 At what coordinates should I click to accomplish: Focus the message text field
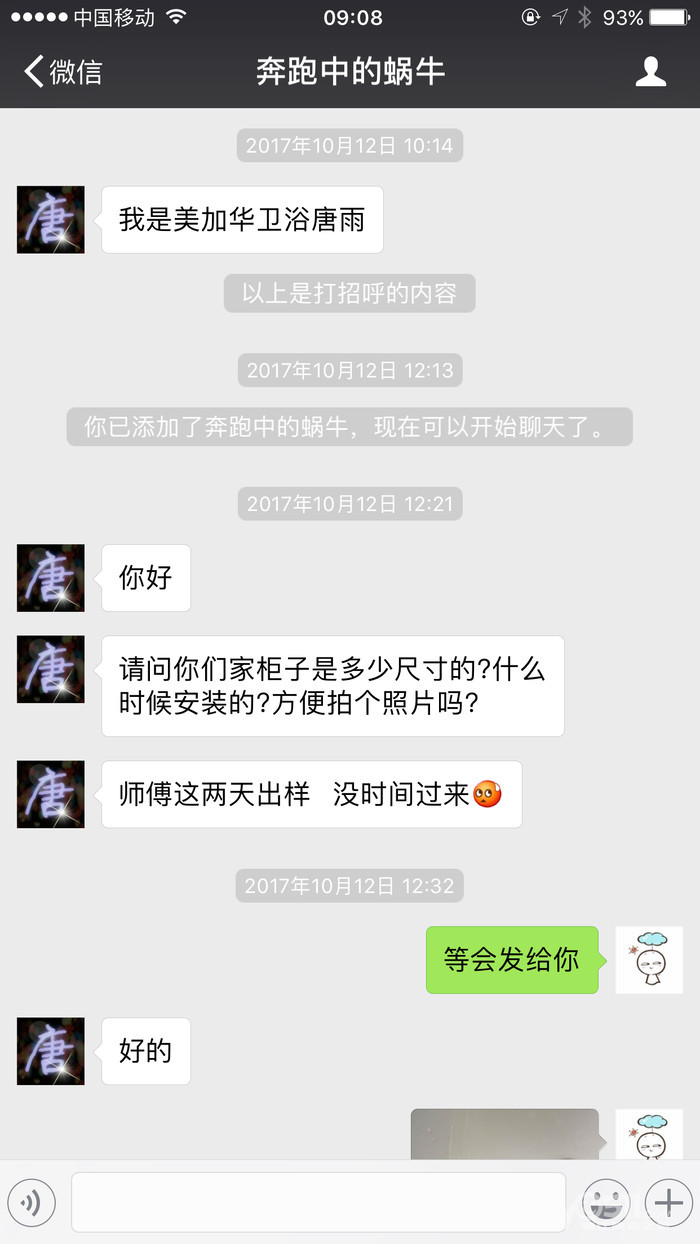[318, 1203]
